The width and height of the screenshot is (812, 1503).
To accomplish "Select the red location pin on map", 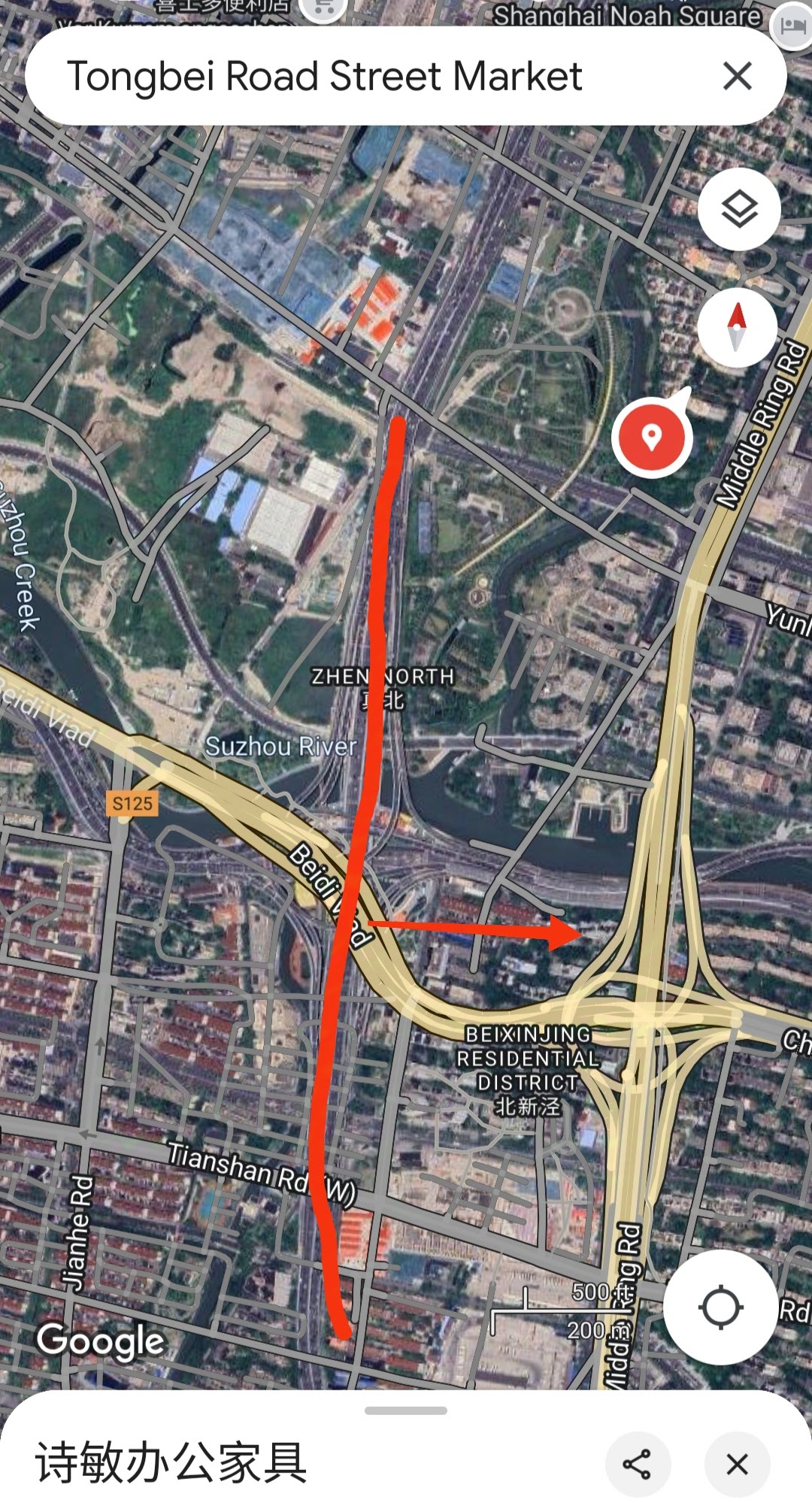I will (x=651, y=437).
